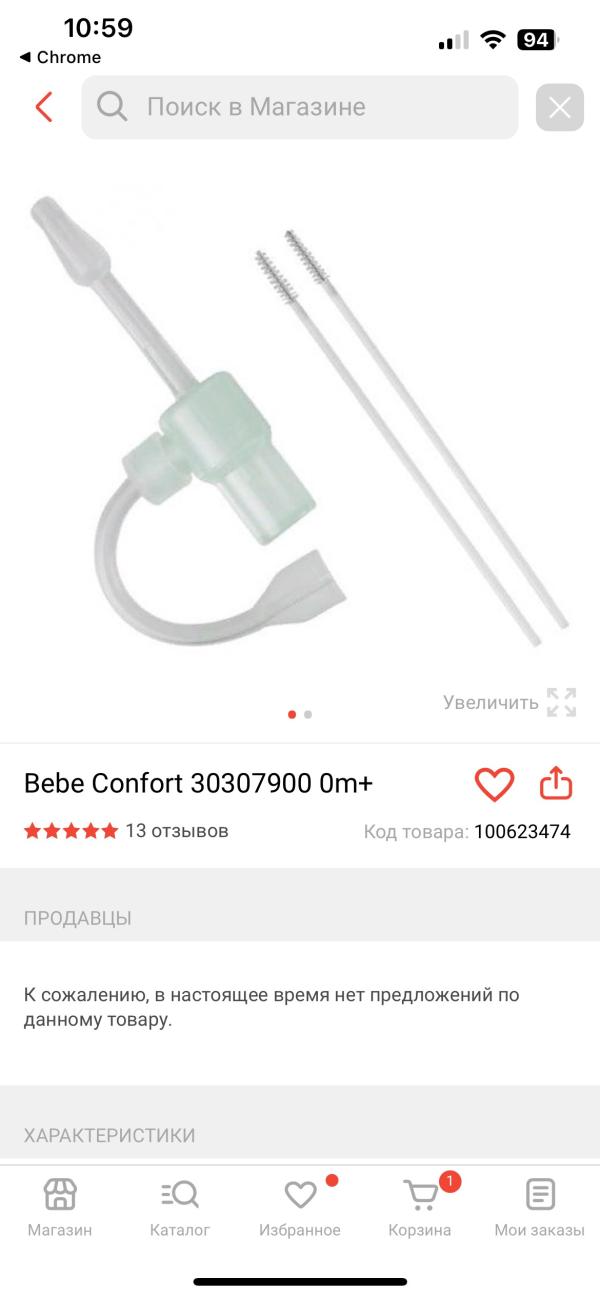Return to Chrome via the status bar link
The image size is (600, 1297).
[x=60, y=57]
